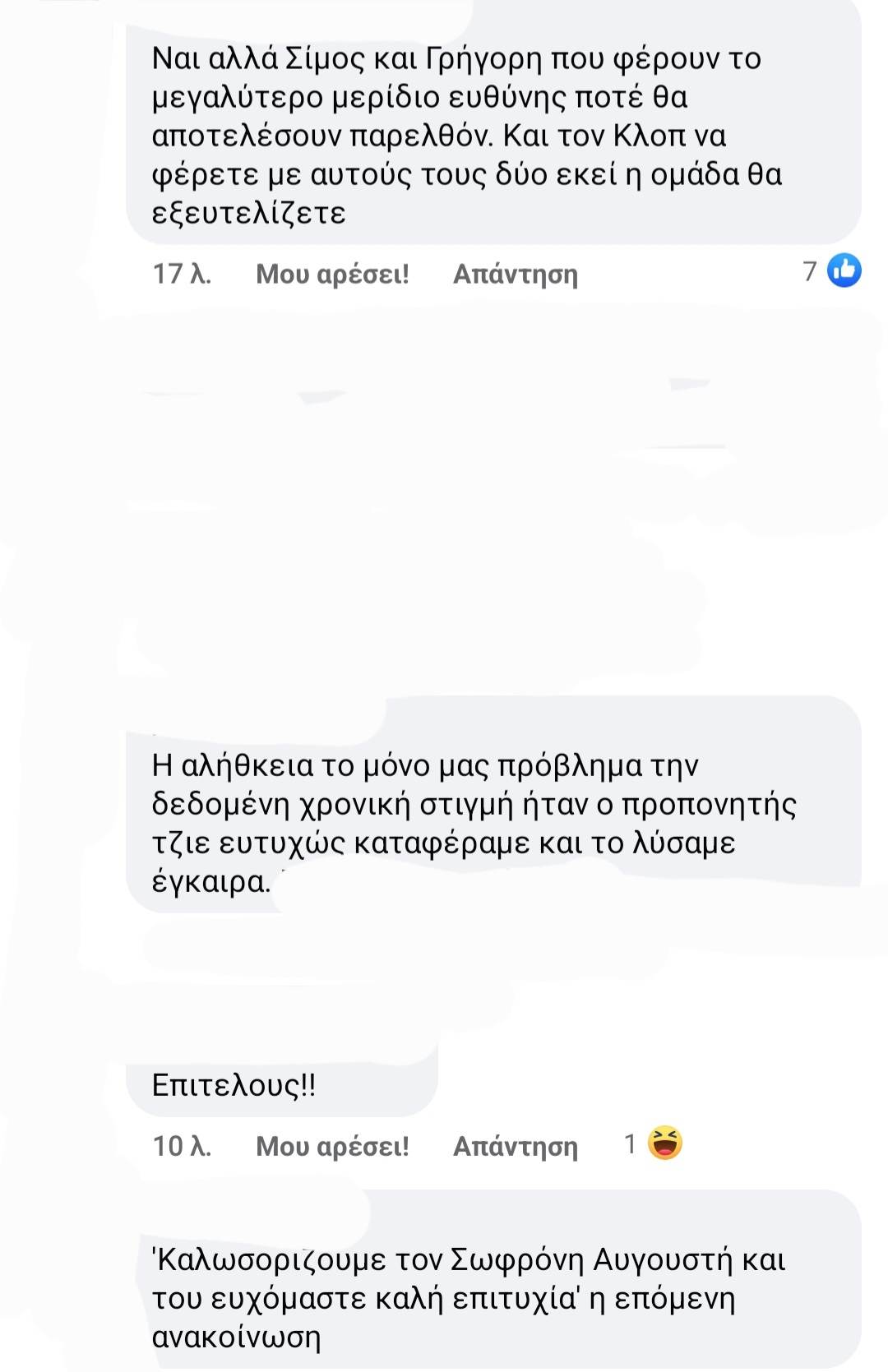Reply to the comment posted 17 λ. ago
Image resolution: width=888 pixels, height=1372 pixels.
tap(516, 274)
